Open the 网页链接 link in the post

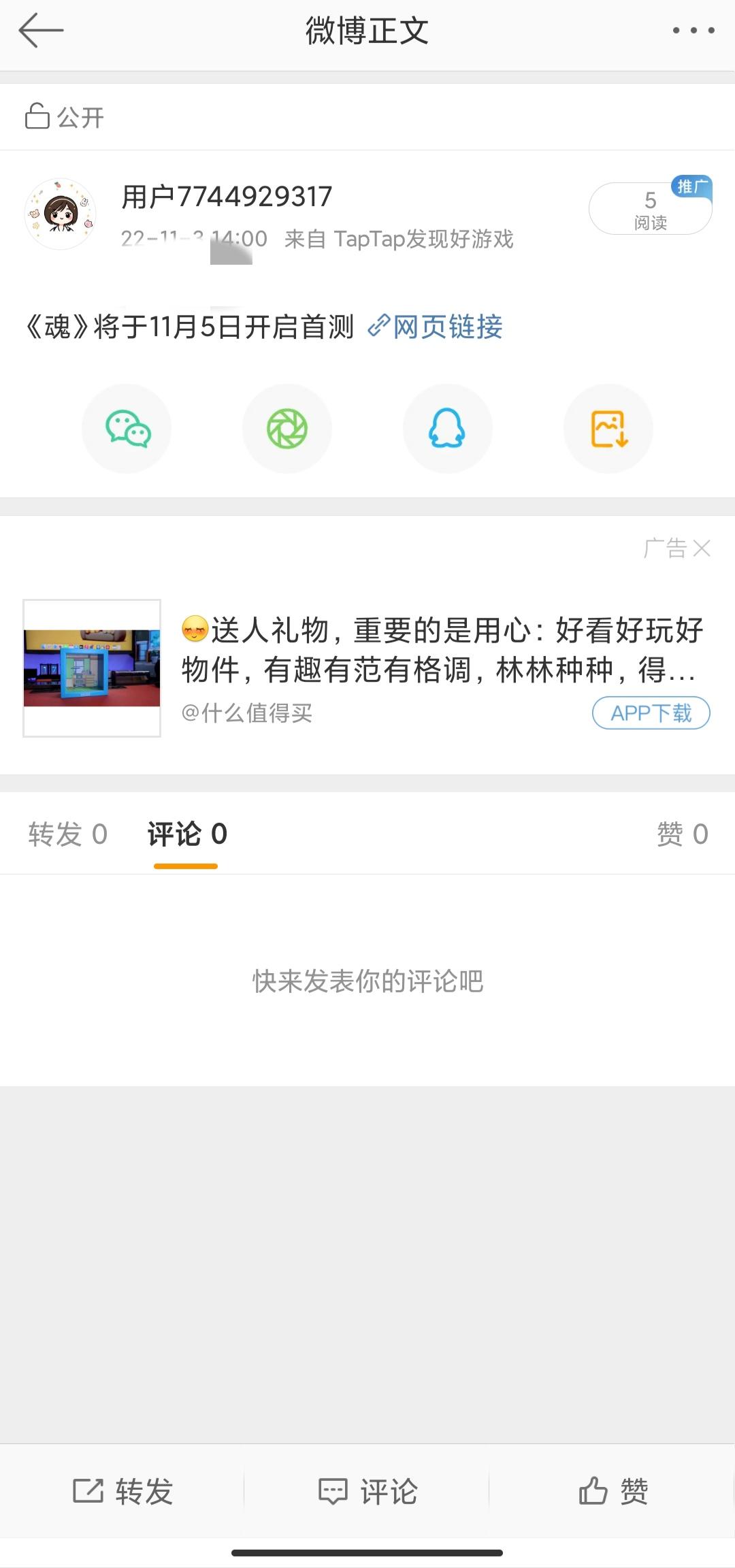click(435, 327)
